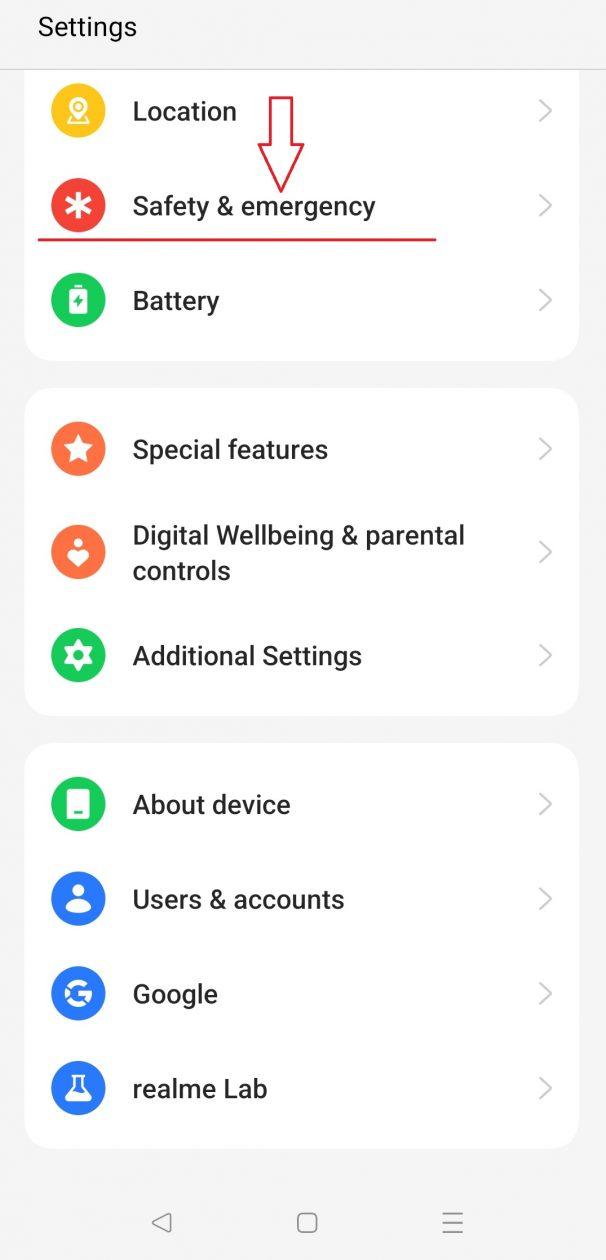Viewport: 606px width, 1260px height.
Task: Go to Battery settings
Action: click(302, 301)
